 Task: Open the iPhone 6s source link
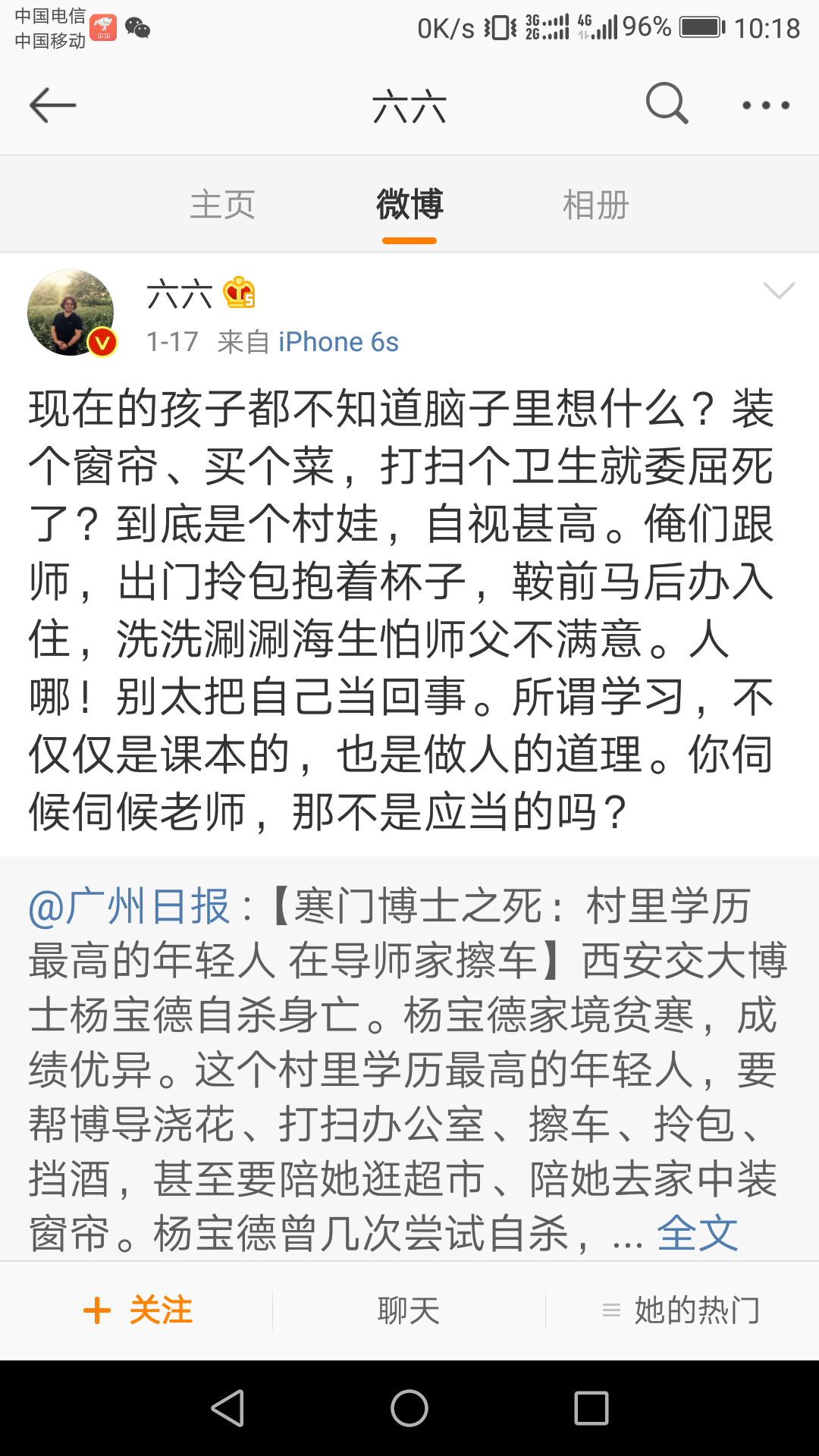pyautogui.click(x=338, y=342)
